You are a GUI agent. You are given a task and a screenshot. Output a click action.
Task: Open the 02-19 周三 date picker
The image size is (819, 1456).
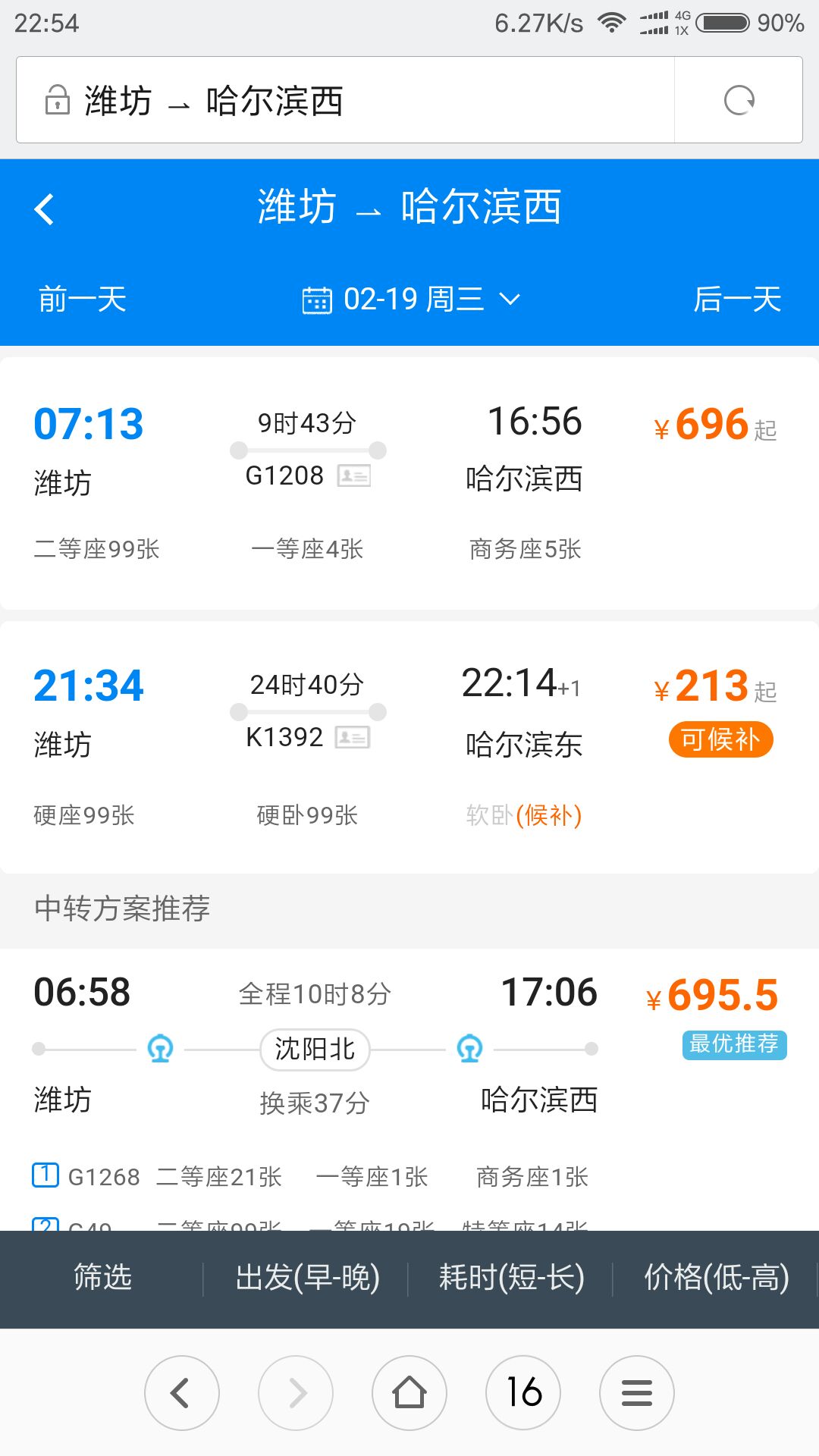click(x=411, y=300)
